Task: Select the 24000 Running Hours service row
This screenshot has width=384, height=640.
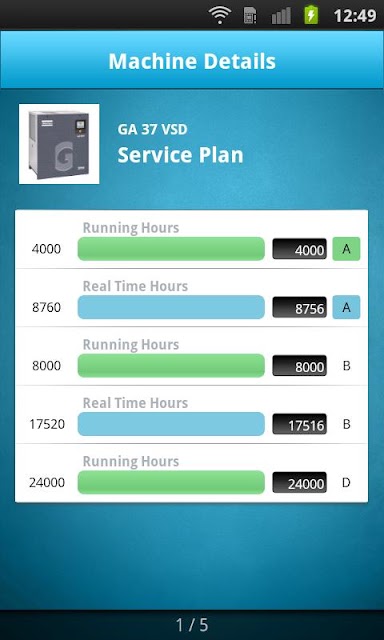Action: point(191,473)
